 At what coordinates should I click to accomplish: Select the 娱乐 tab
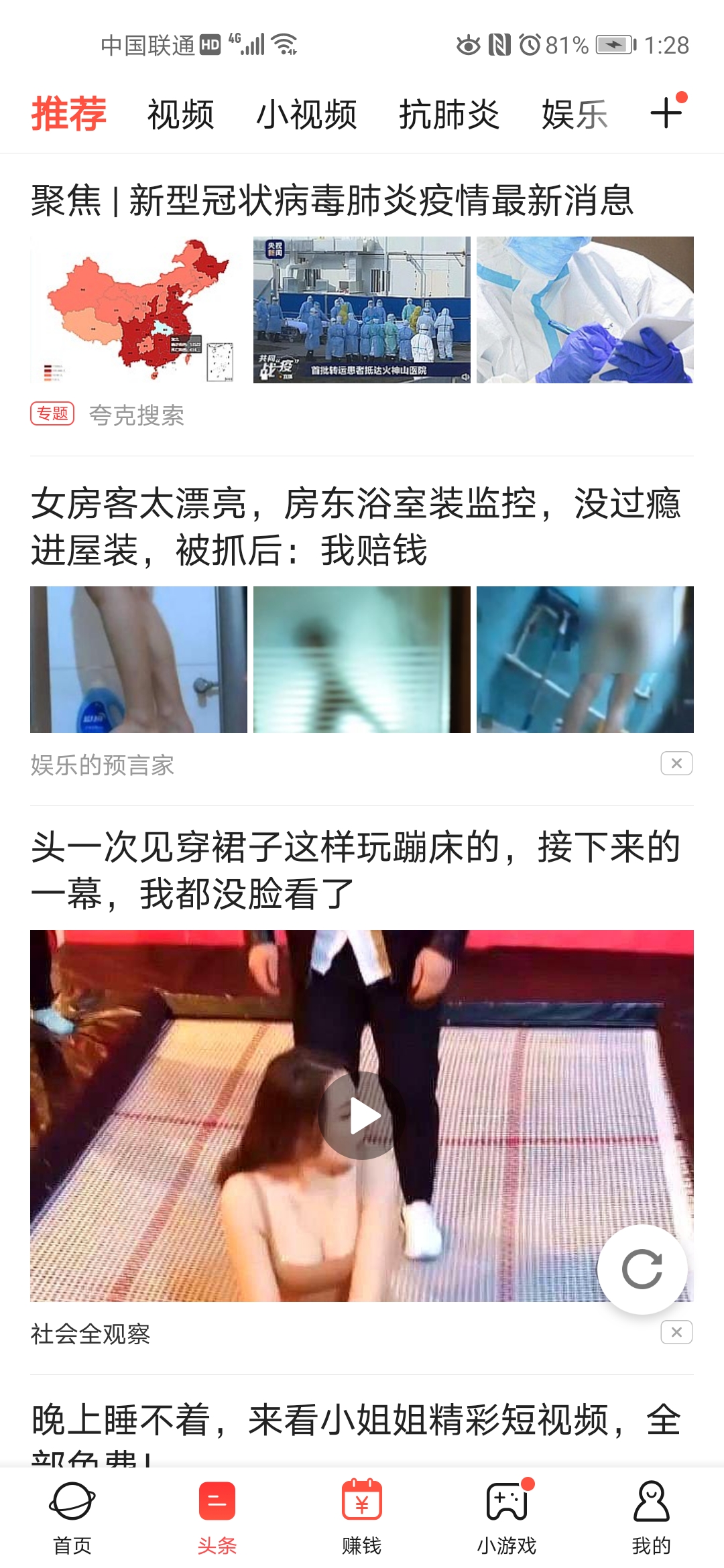click(575, 115)
